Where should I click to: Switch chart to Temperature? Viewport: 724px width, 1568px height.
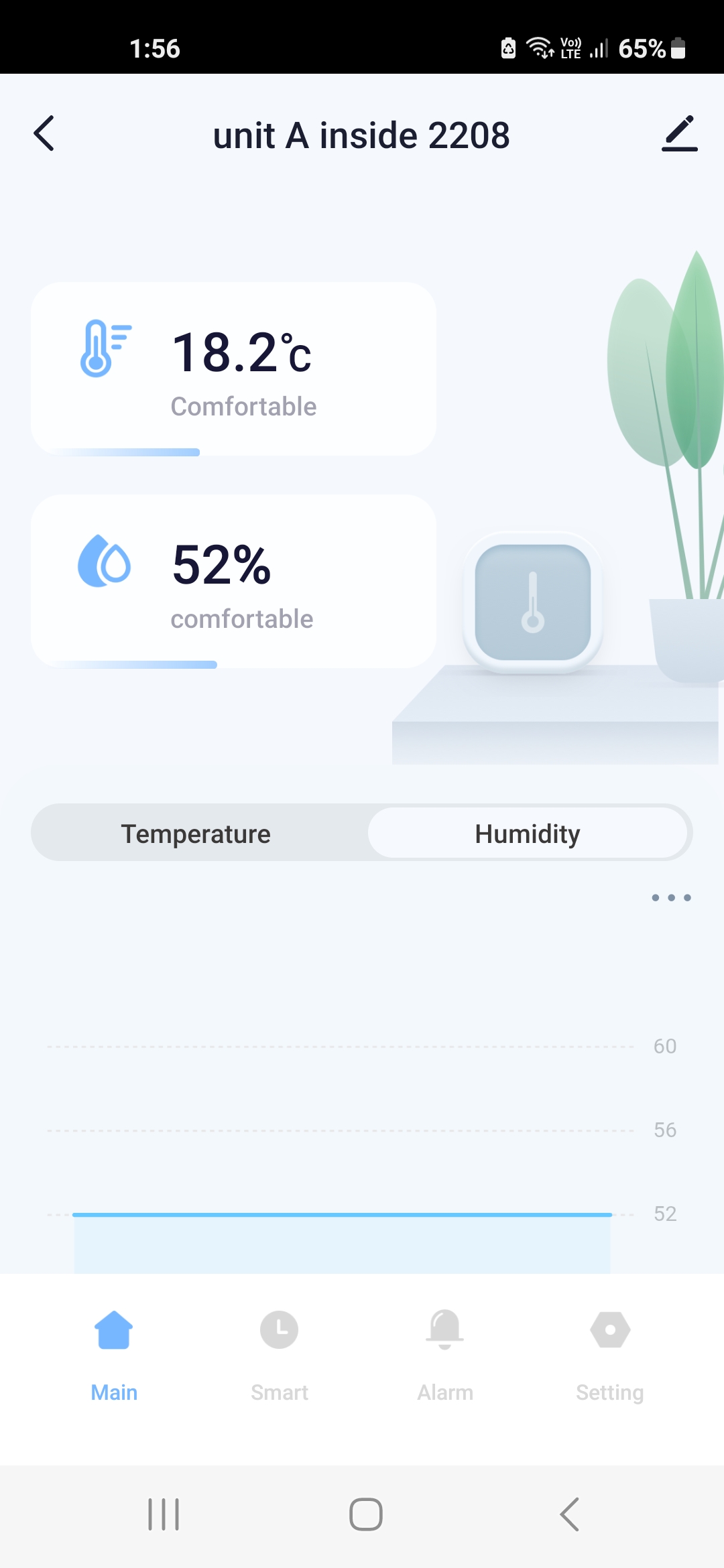(196, 834)
